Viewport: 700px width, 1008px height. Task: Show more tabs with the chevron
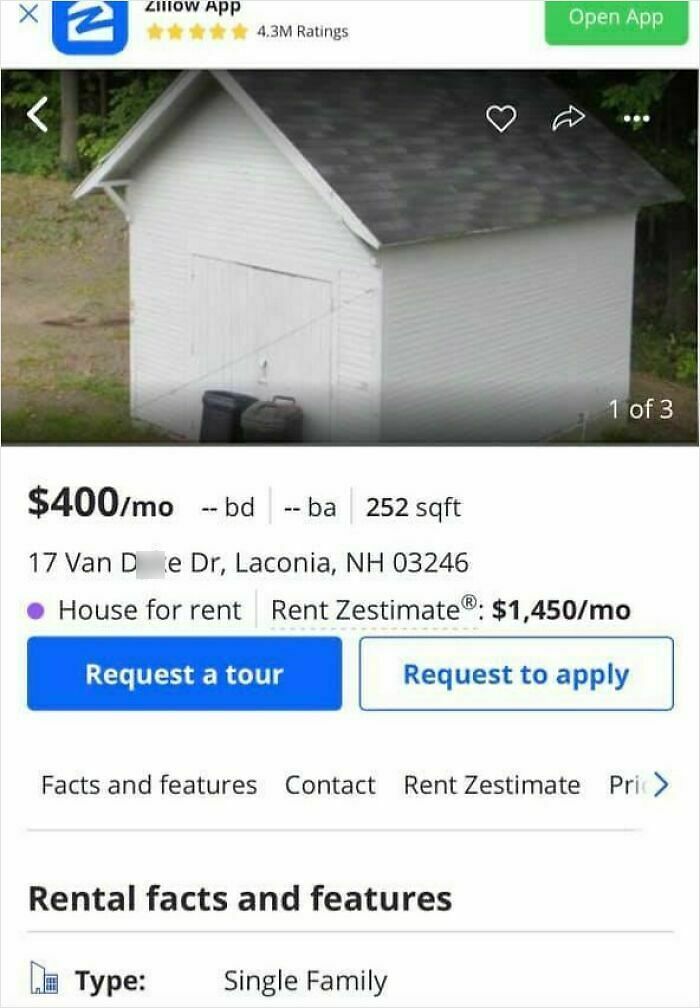pos(660,784)
